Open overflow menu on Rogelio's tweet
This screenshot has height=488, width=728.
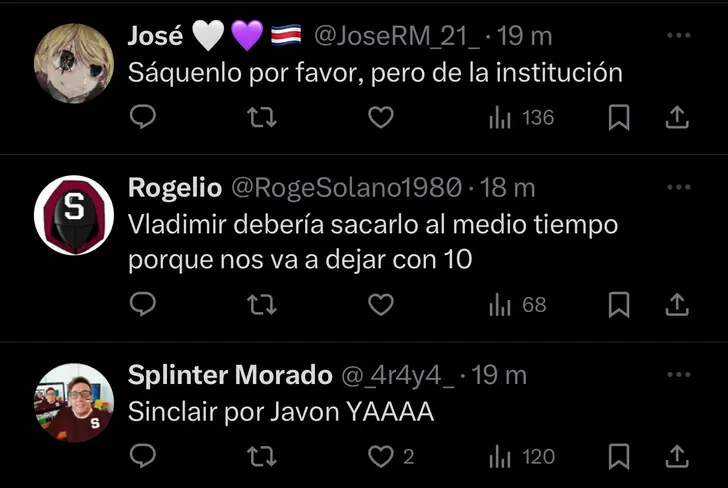(678, 187)
